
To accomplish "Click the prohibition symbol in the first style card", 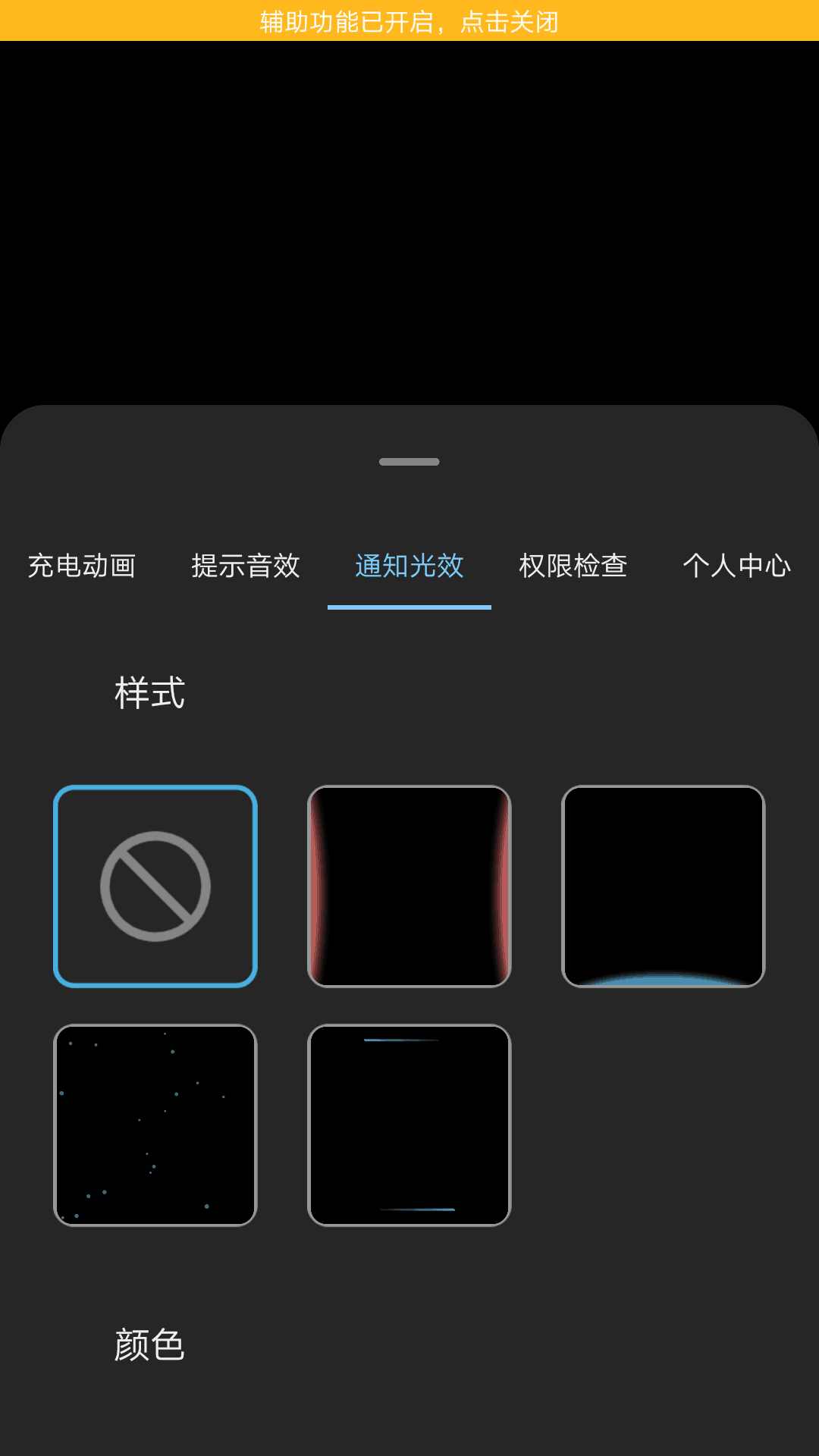I will (x=155, y=886).
